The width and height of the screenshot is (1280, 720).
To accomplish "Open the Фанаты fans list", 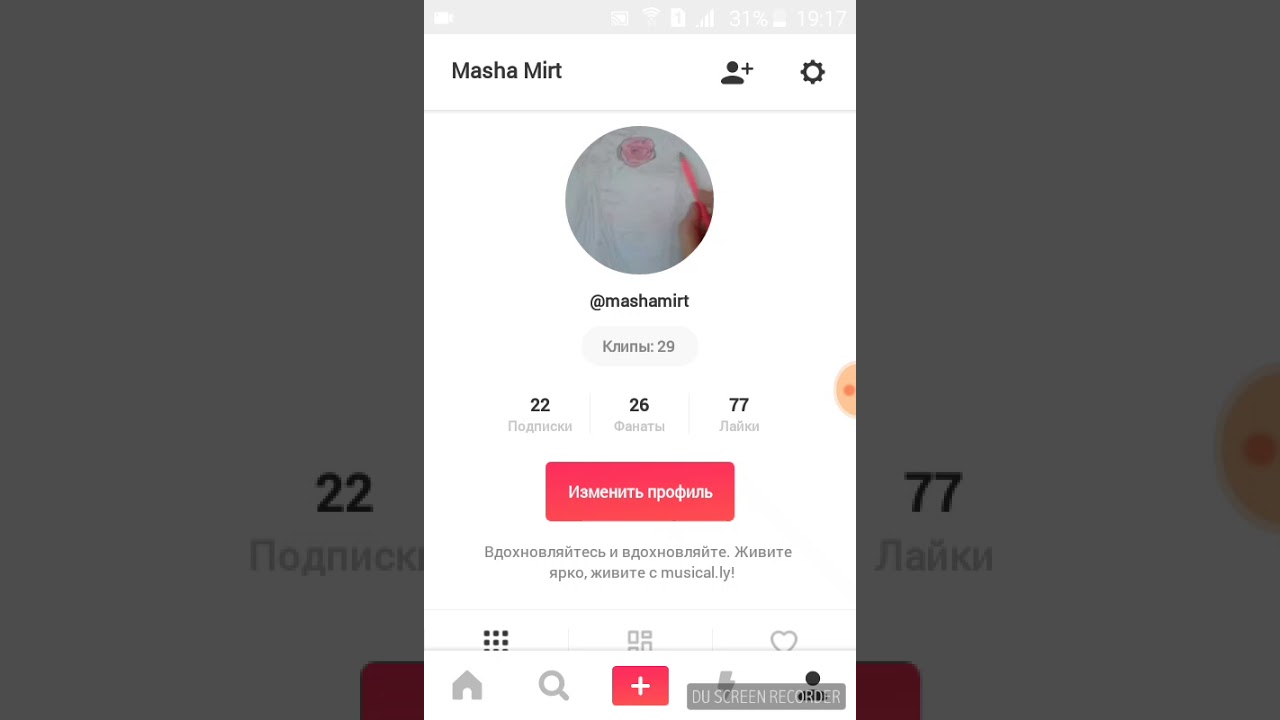I will point(639,414).
